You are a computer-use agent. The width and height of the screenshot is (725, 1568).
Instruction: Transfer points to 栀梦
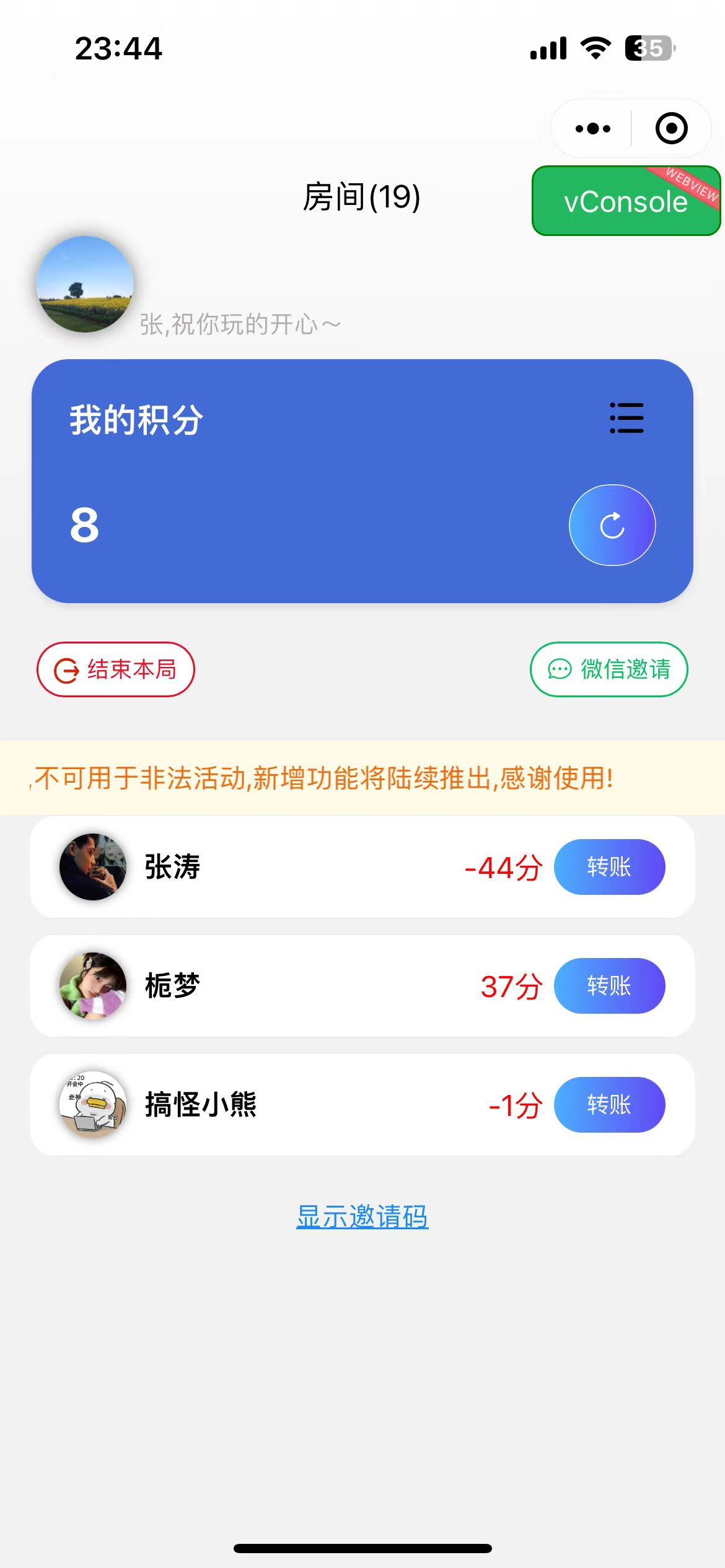point(609,986)
